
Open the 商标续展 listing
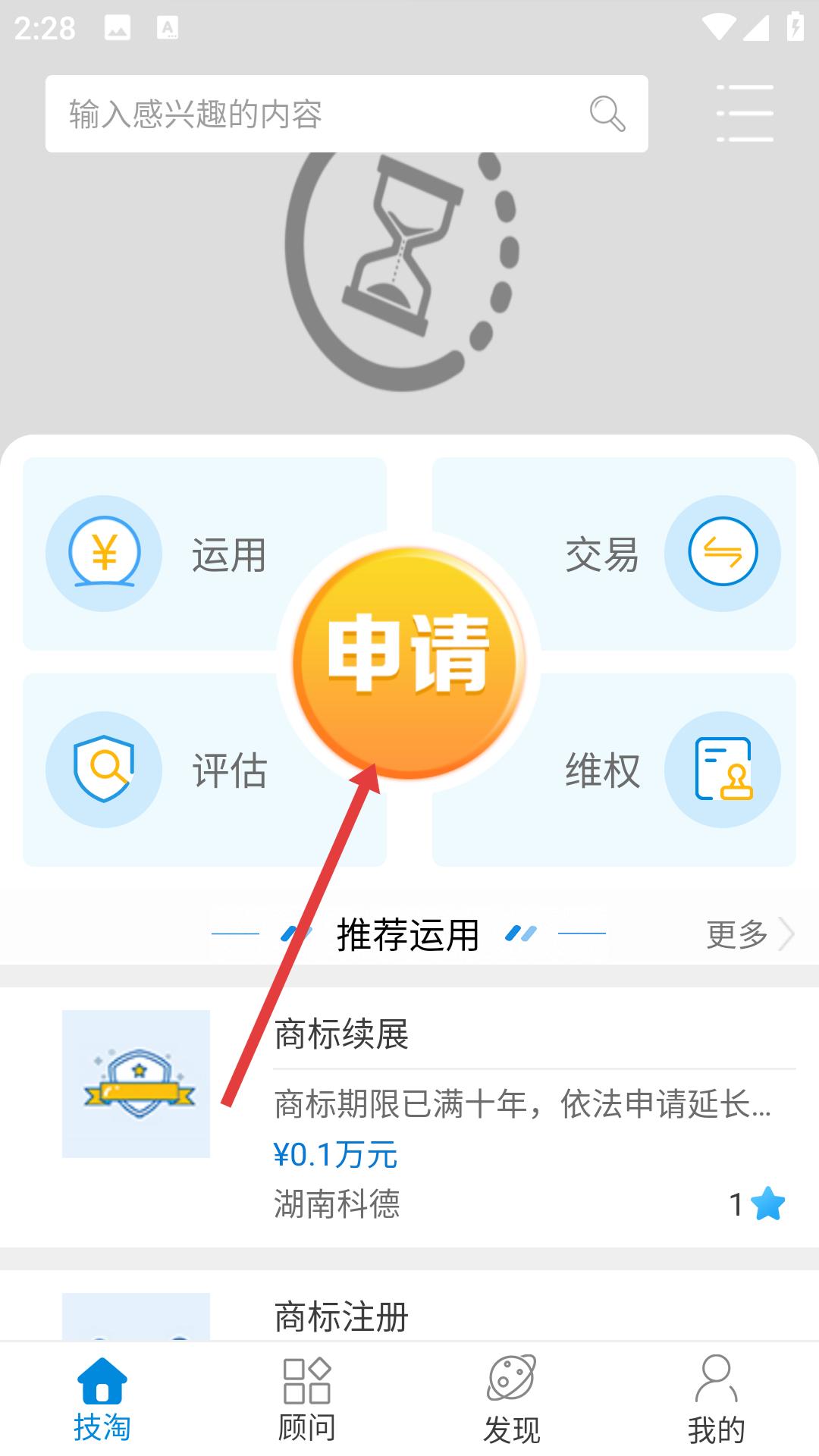[x=409, y=1117]
